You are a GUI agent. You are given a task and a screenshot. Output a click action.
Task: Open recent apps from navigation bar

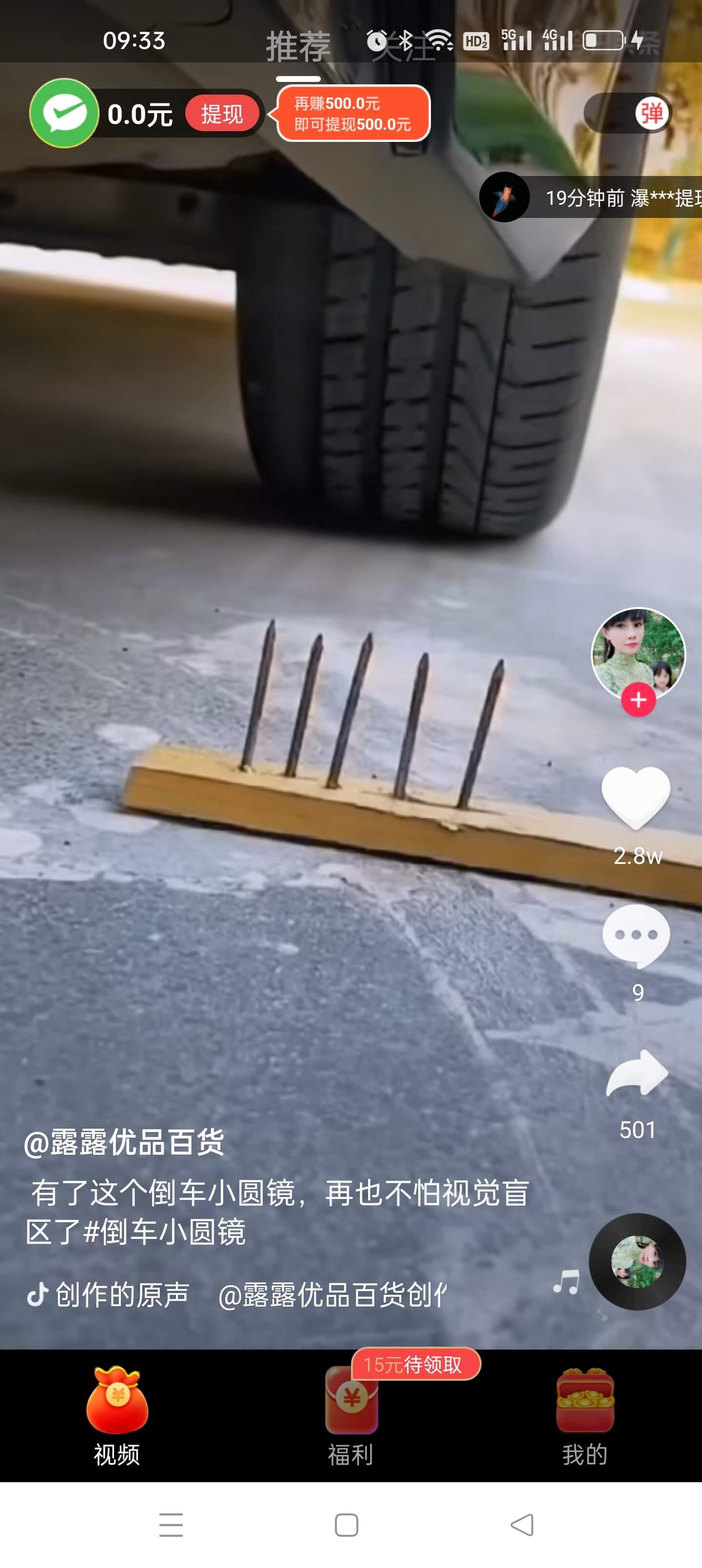(x=171, y=1525)
